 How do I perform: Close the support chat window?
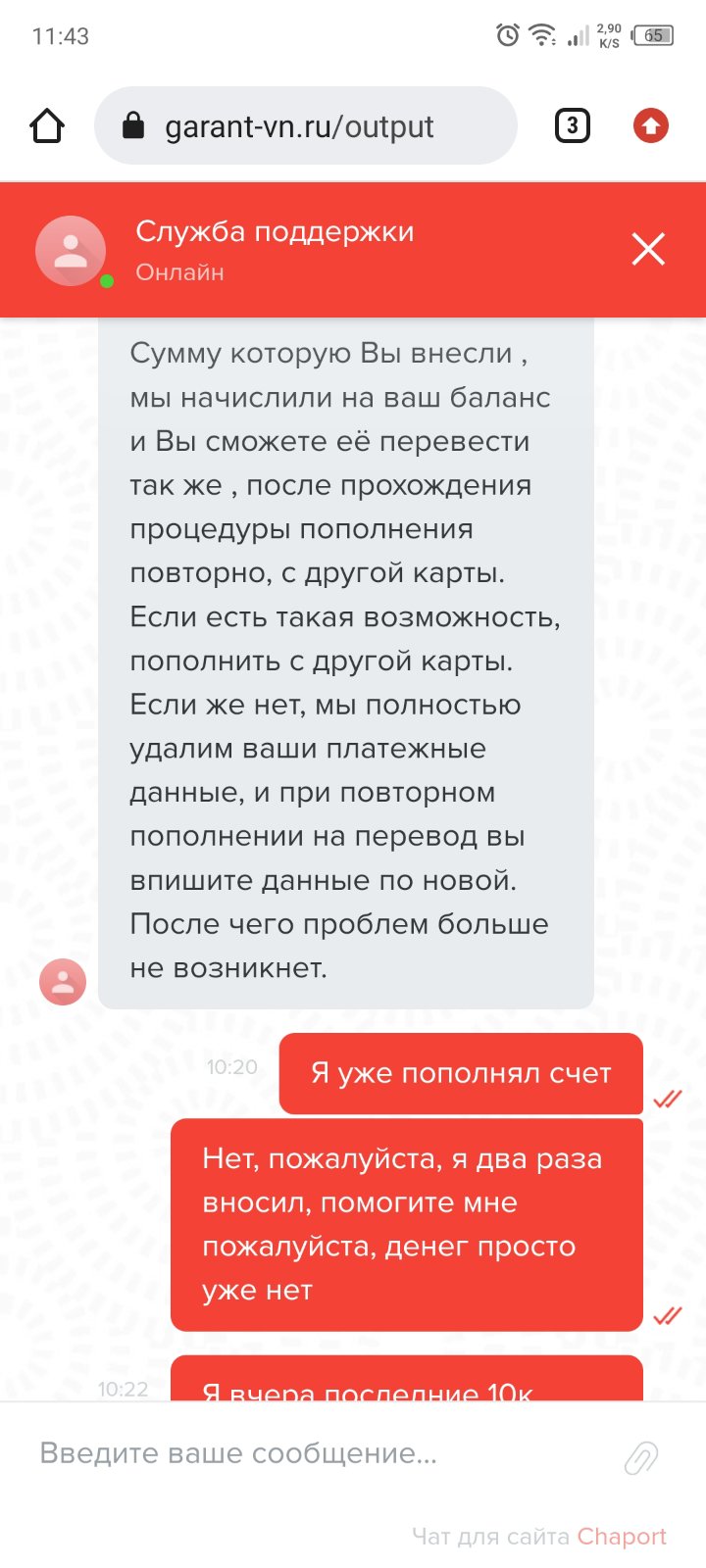pos(648,249)
